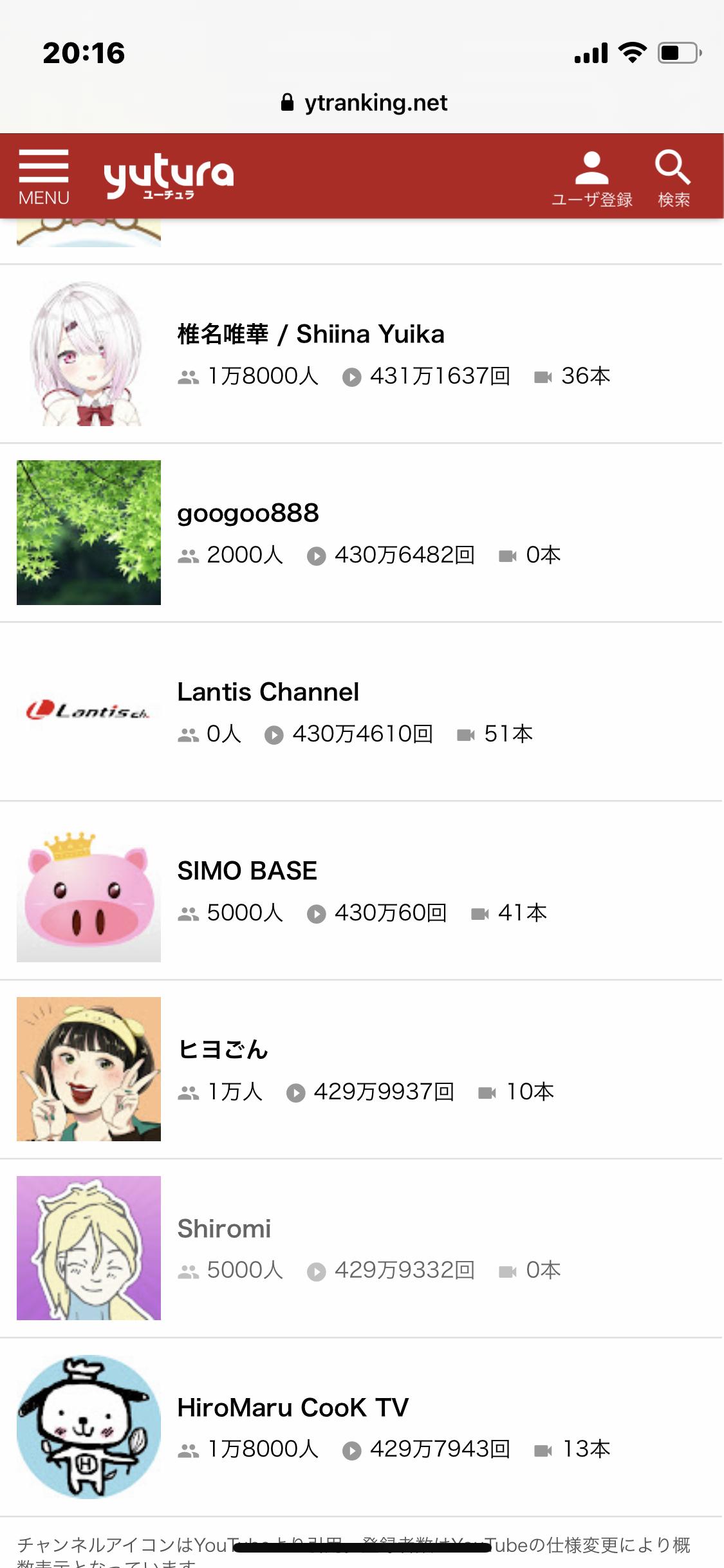Image resolution: width=724 pixels, height=1568 pixels.
Task: Tap the yutura logo to go home
Action: 169,176
